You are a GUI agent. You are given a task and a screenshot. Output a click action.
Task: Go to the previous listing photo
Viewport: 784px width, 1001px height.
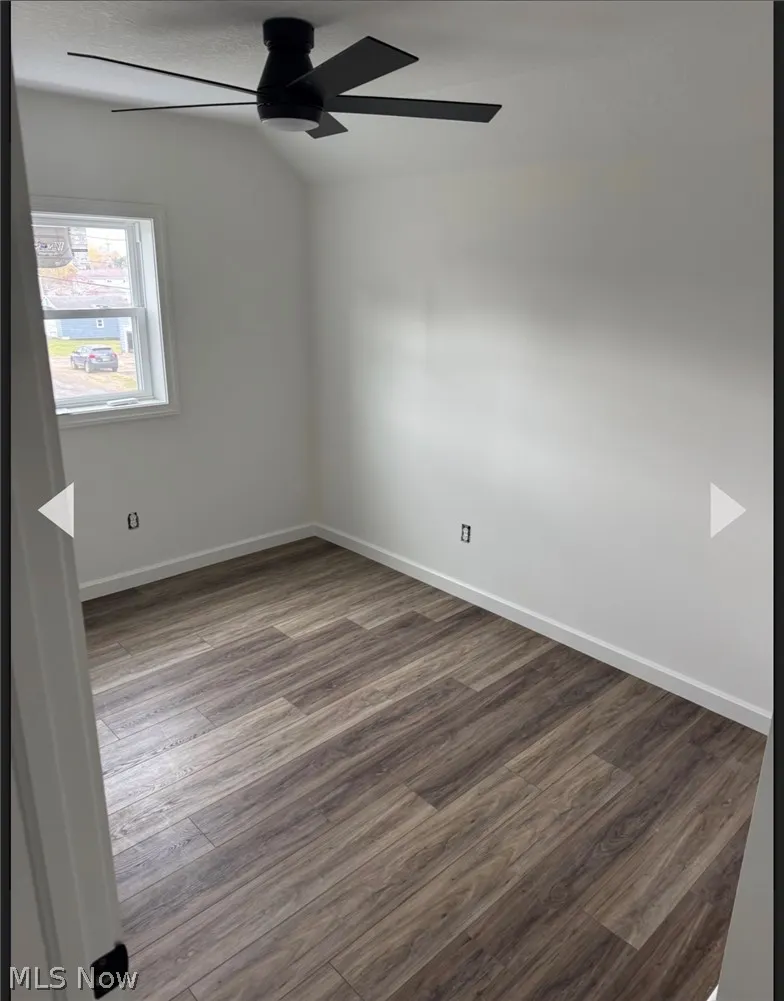point(57,510)
